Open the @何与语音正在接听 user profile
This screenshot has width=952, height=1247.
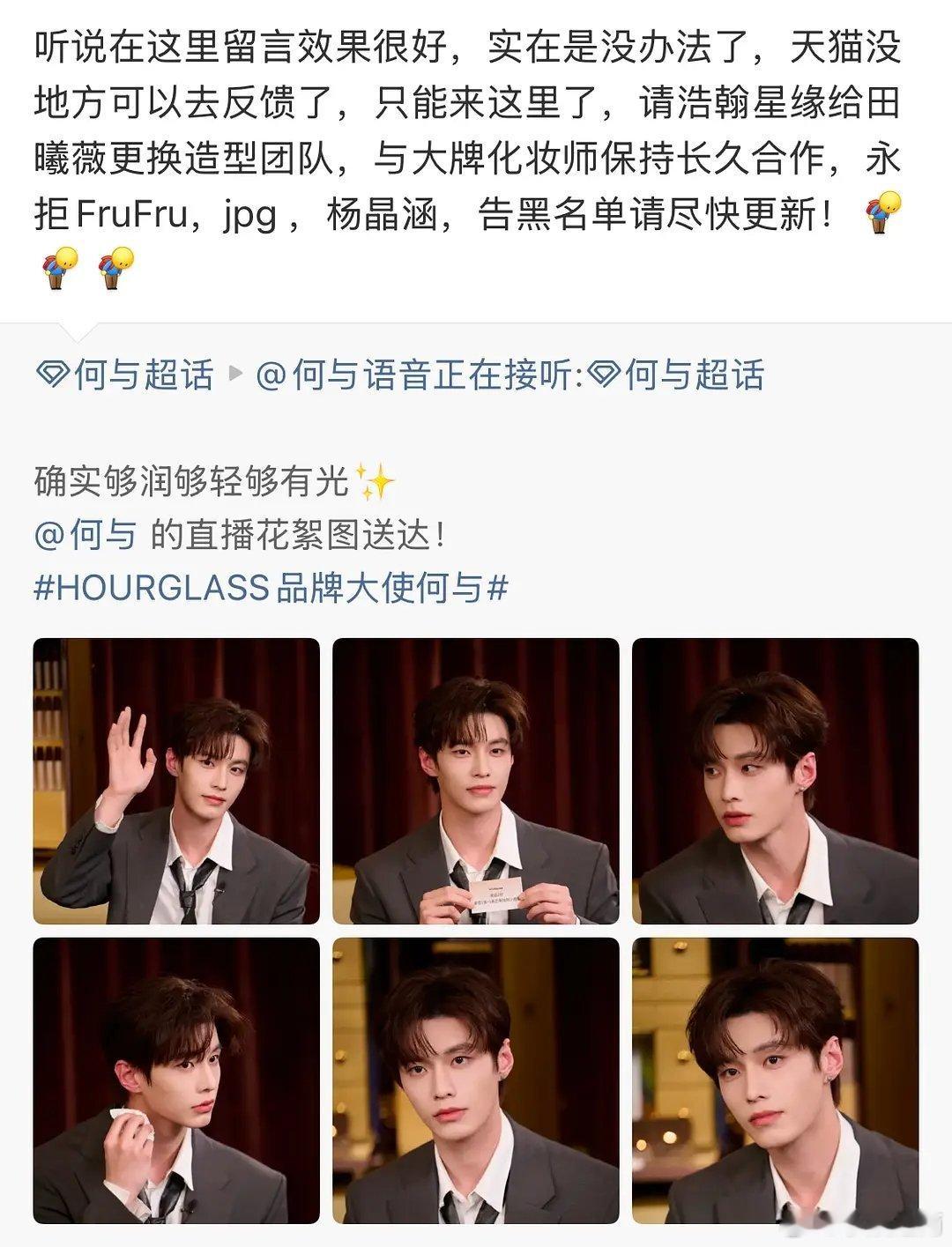[x=414, y=375]
